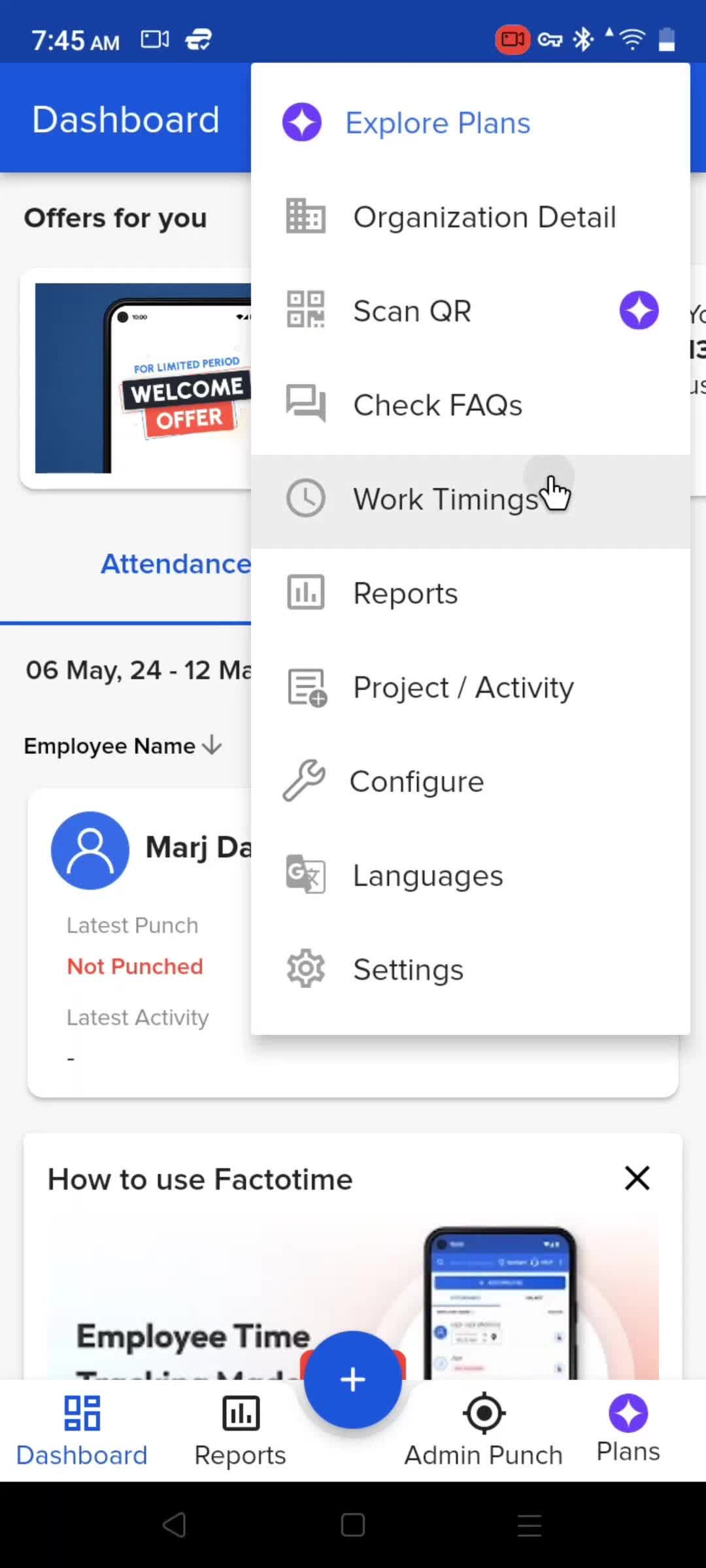The width and height of the screenshot is (706, 1568).
Task: Tap the Dashboard bottom tab
Action: 82,1431
